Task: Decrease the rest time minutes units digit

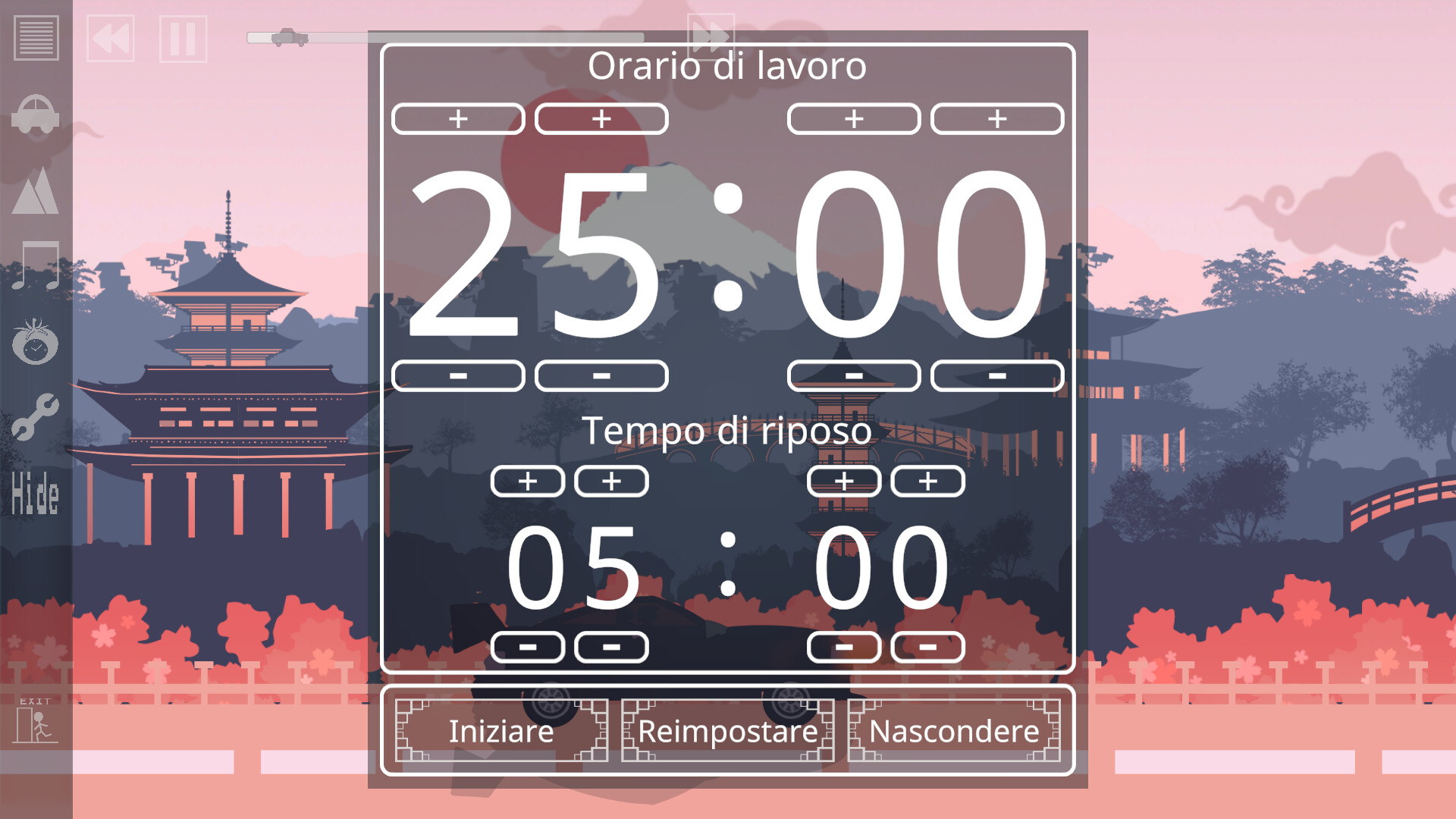Action: [611, 648]
